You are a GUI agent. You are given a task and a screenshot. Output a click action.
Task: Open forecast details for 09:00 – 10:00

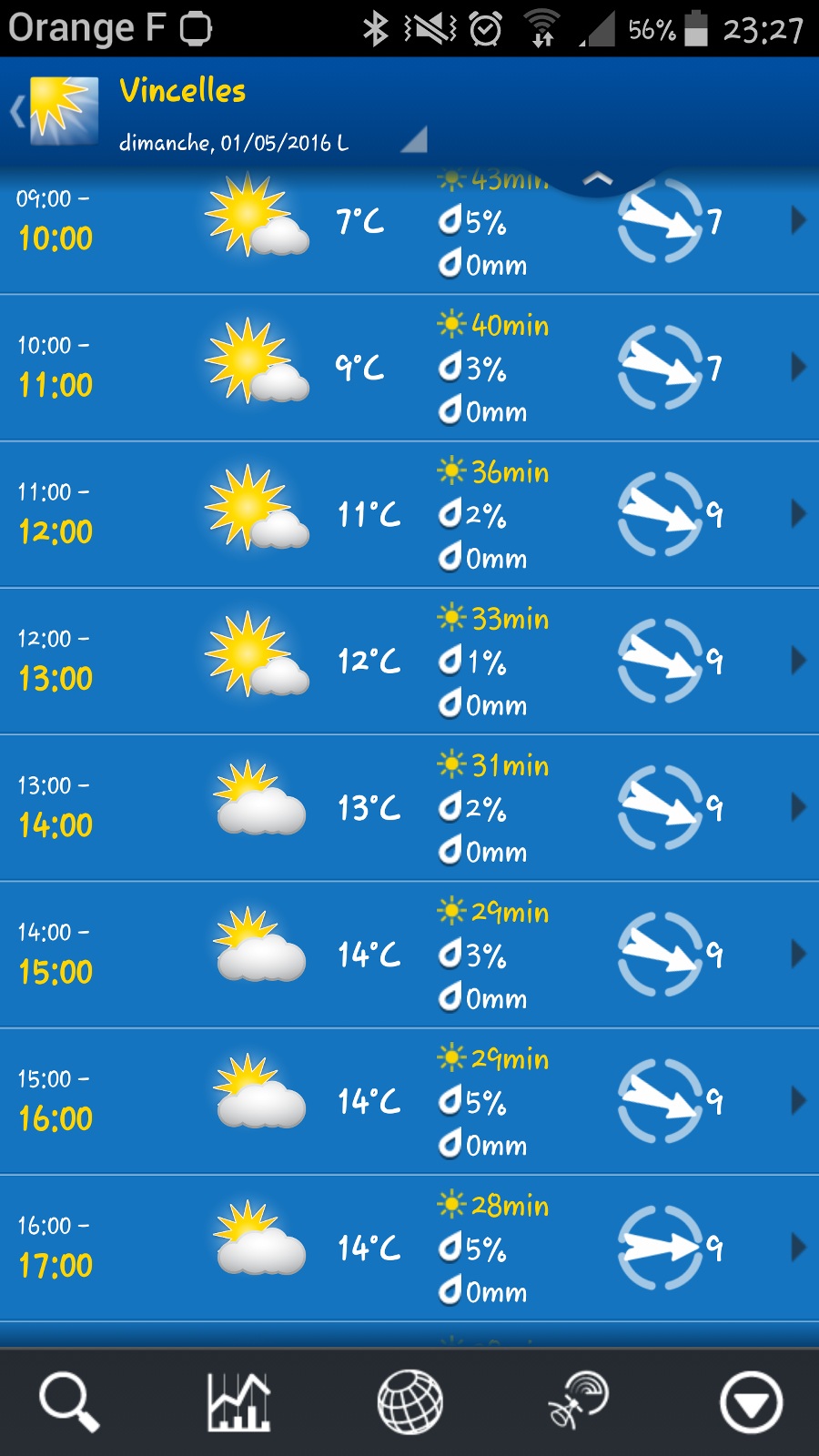[797, 220]
